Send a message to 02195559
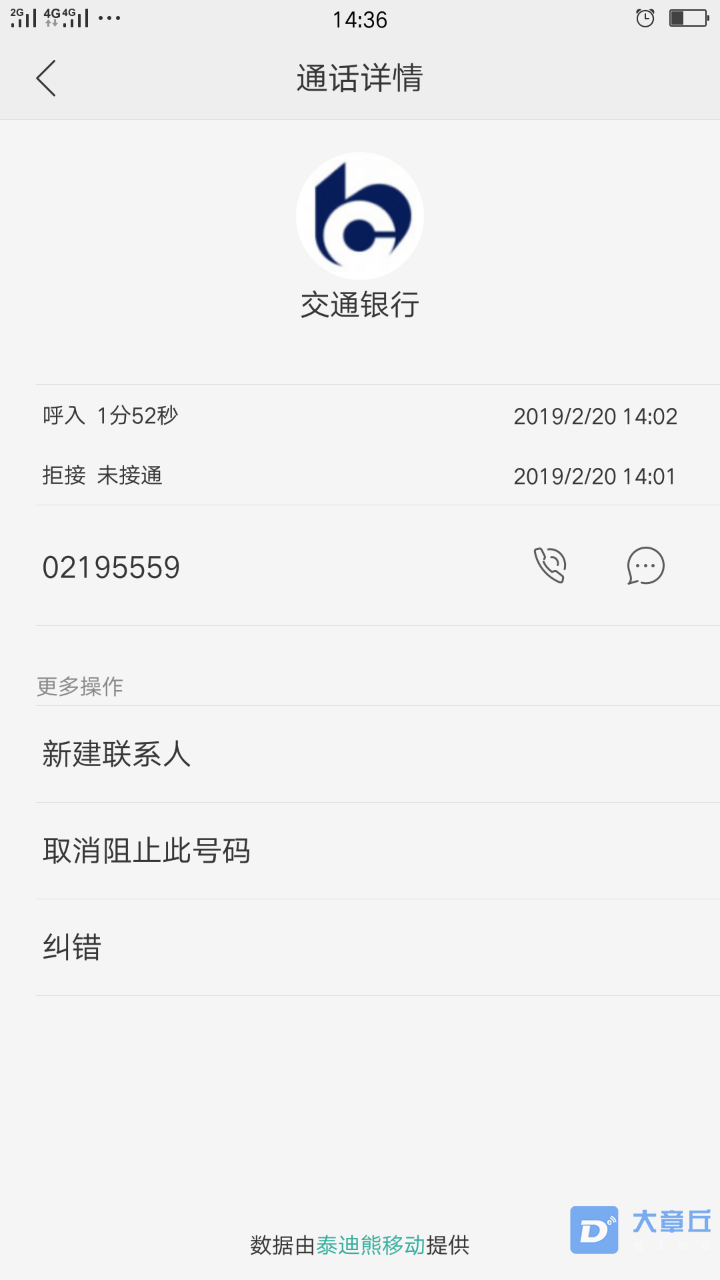 646,566
